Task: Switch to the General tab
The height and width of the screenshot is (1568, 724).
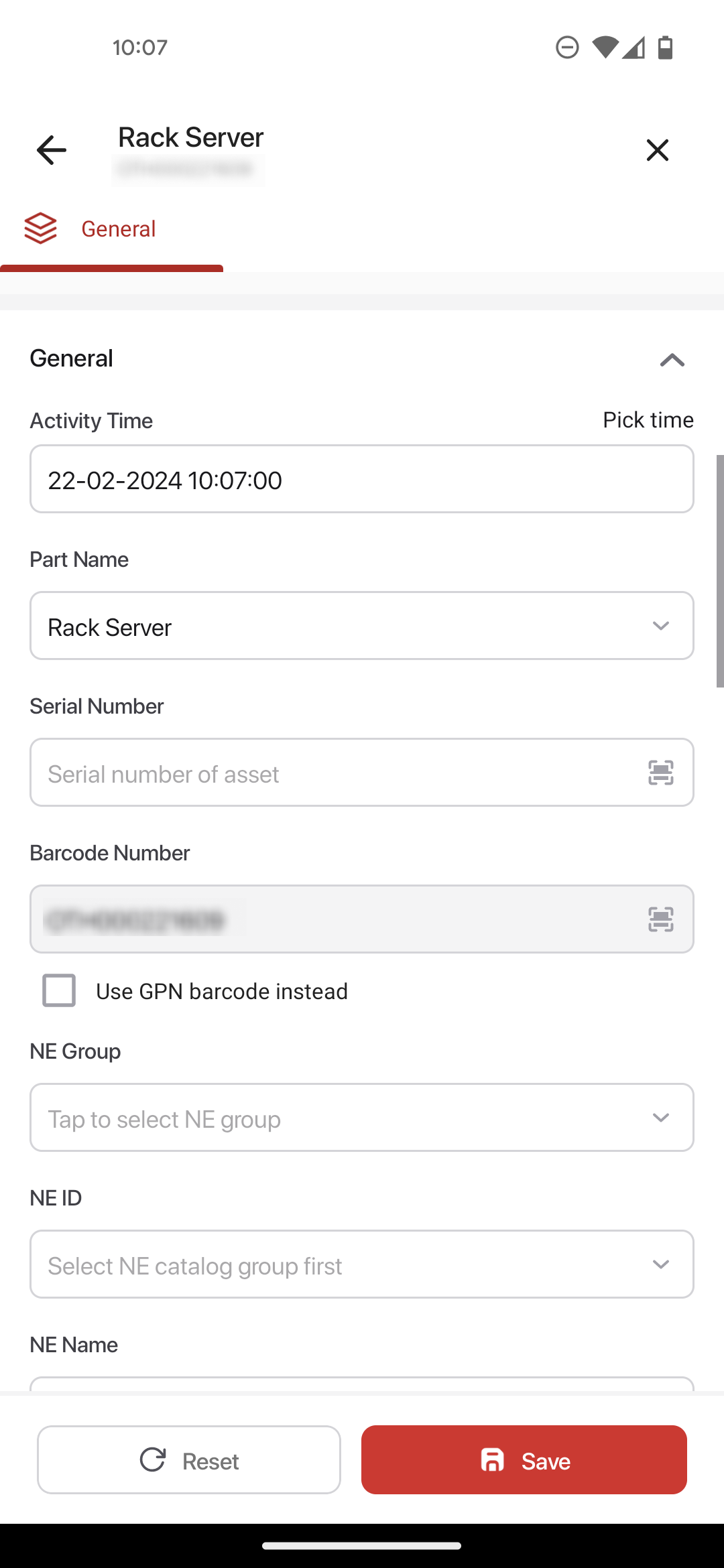Action: click(111, 229)
